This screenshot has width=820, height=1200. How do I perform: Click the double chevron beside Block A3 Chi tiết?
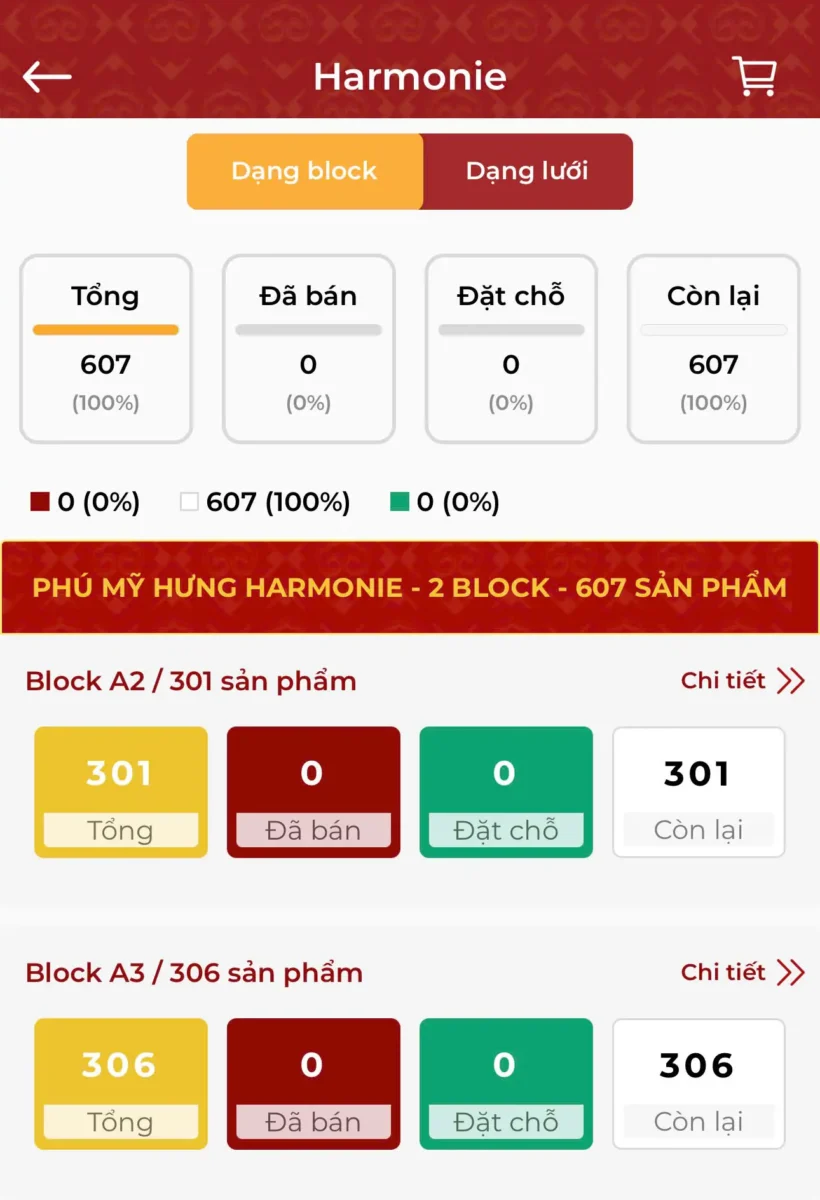pyautogui.click(x=790, y=972)
